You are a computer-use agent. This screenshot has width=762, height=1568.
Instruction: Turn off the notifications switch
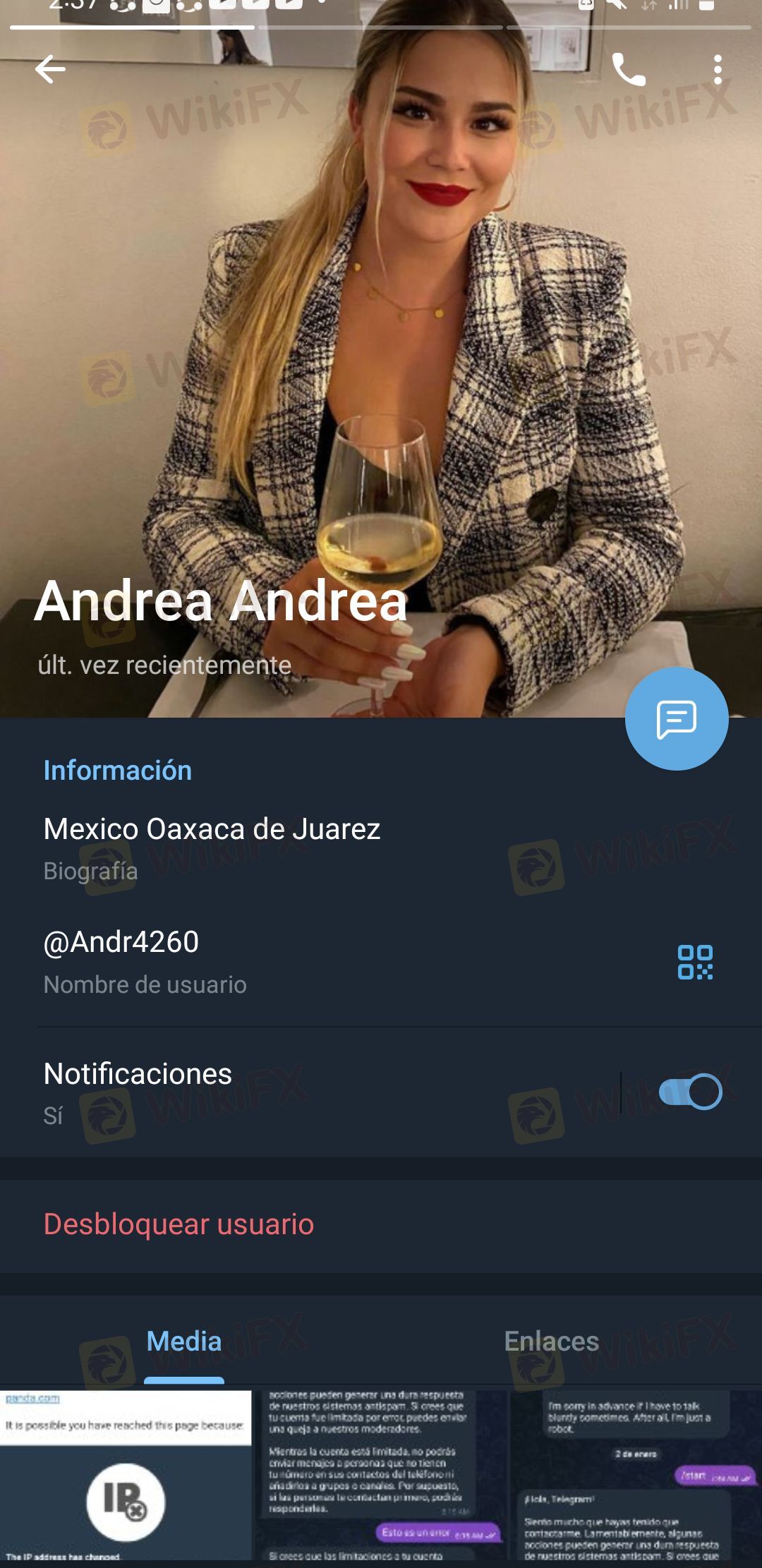(690, 1092)
